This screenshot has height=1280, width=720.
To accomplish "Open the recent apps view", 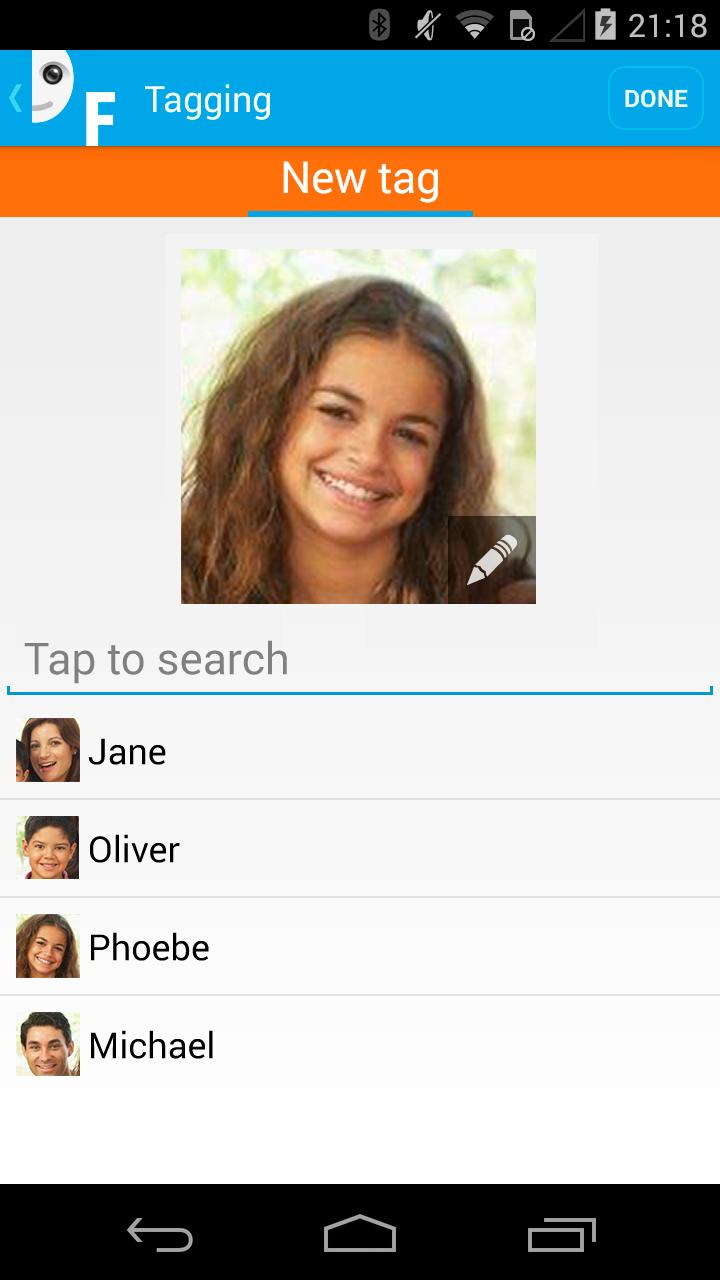I will [562, 1234].
